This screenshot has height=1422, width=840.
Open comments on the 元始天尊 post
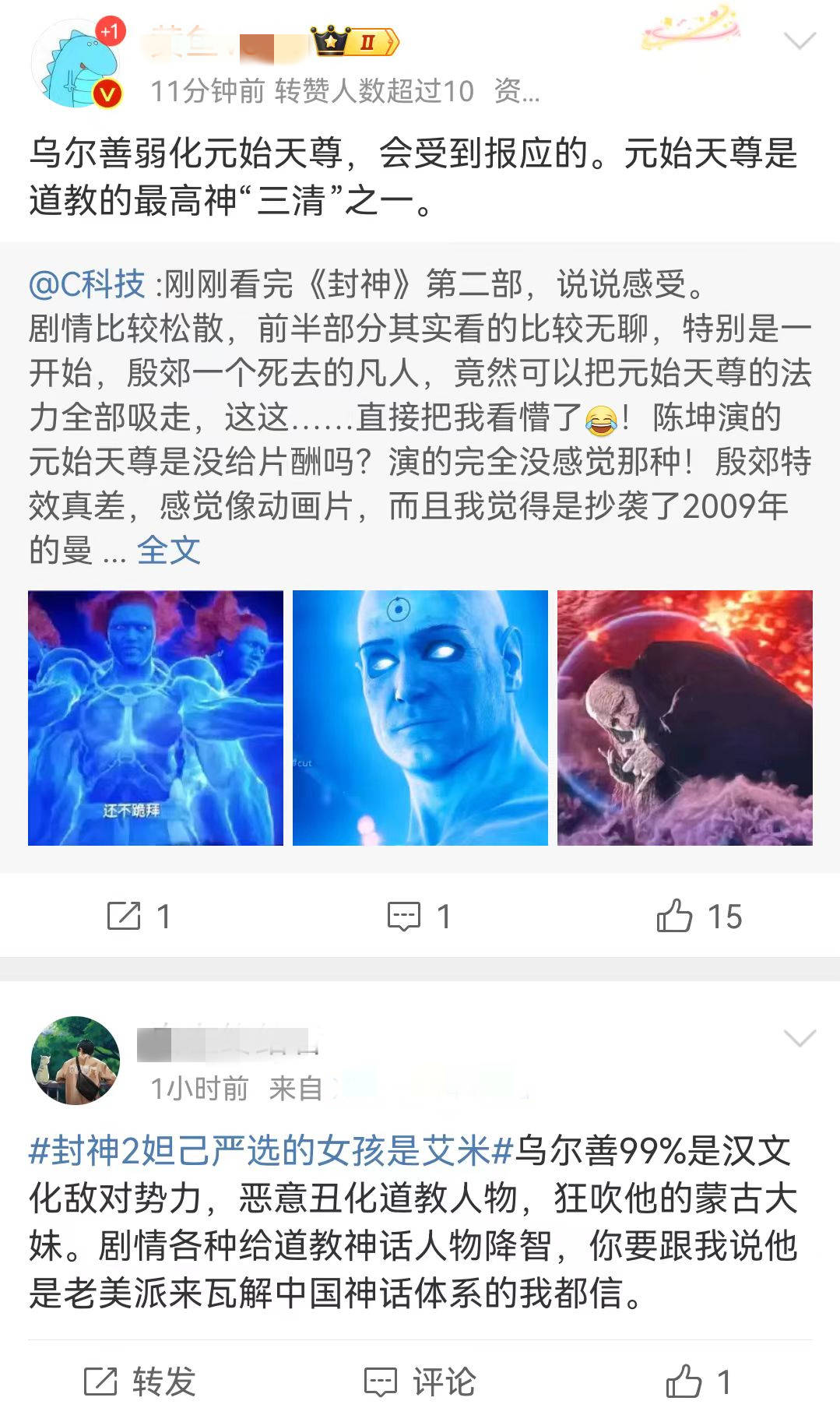click(419, 917)
